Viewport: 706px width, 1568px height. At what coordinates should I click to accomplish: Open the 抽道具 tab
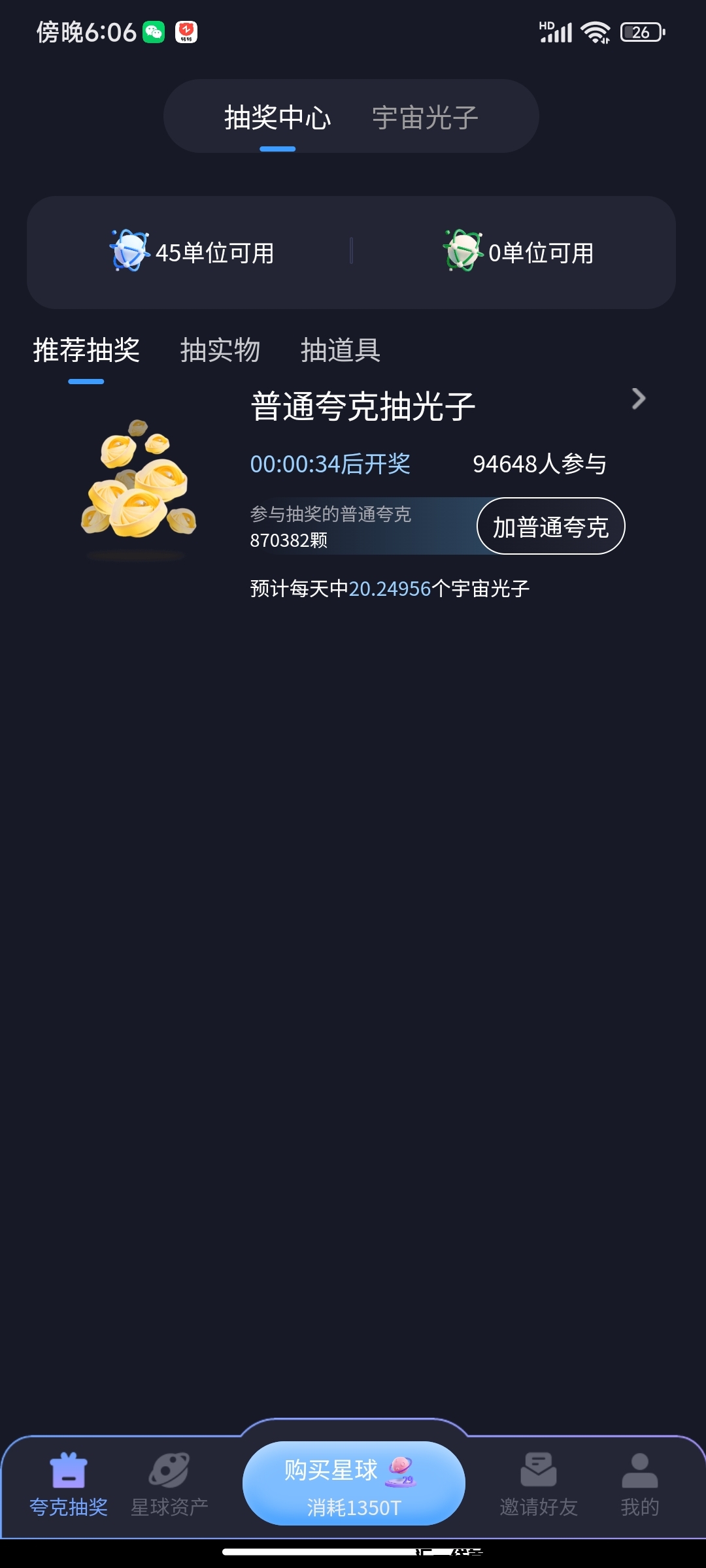tap(341, 350)
